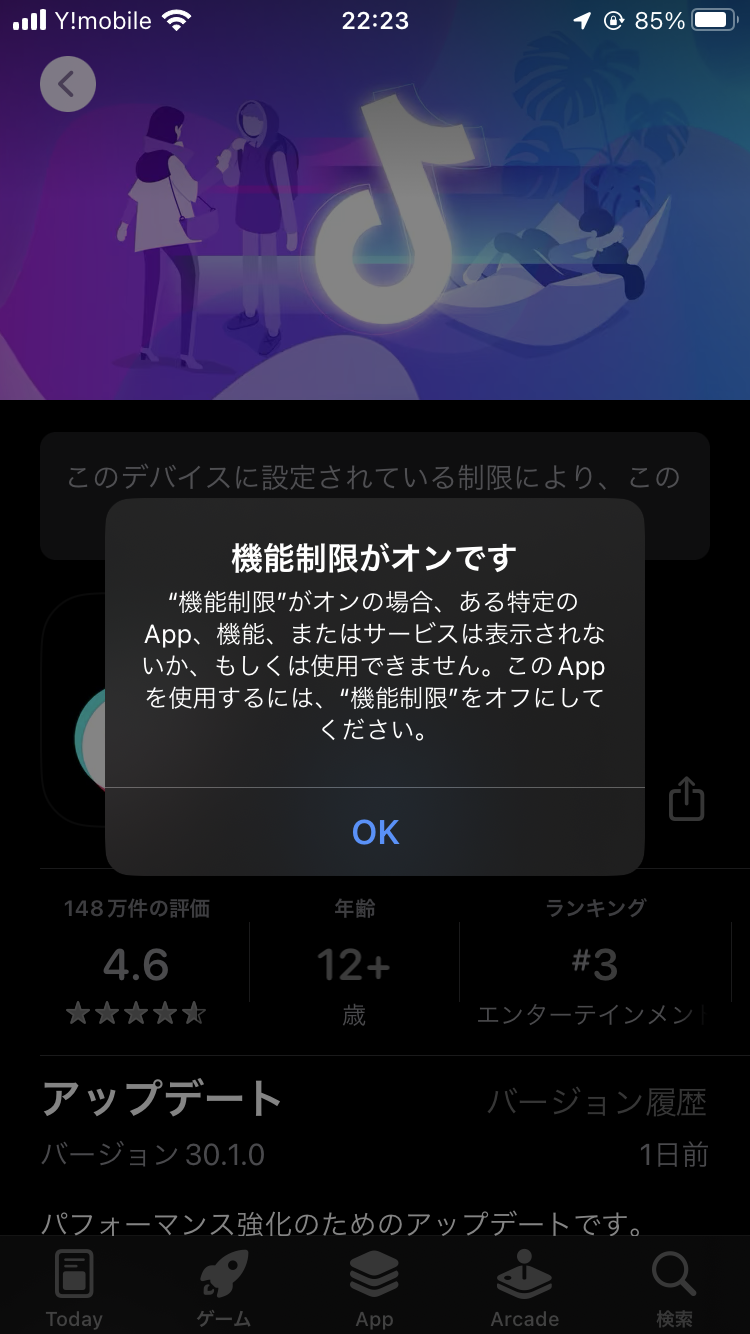Switch to the Arcade tab

pyautogui.click(x=524, y=1288)
